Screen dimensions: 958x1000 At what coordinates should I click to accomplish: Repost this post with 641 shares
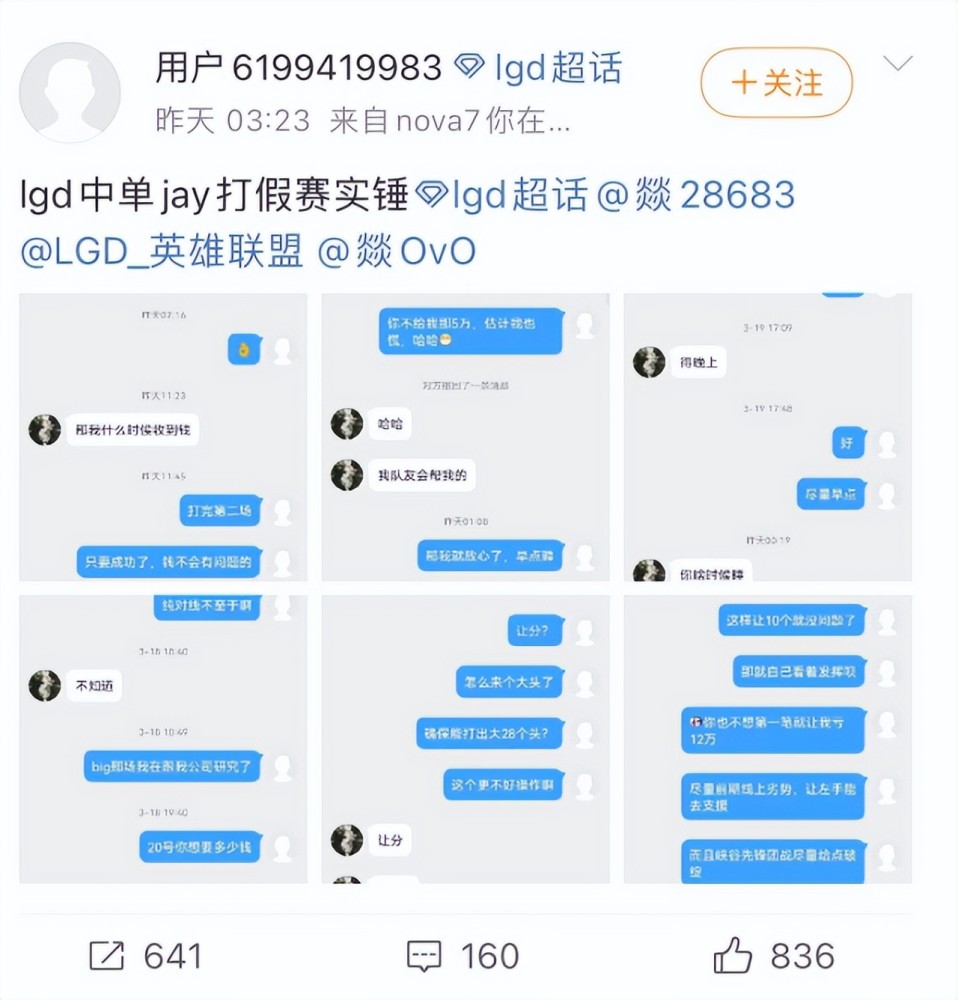145,955
